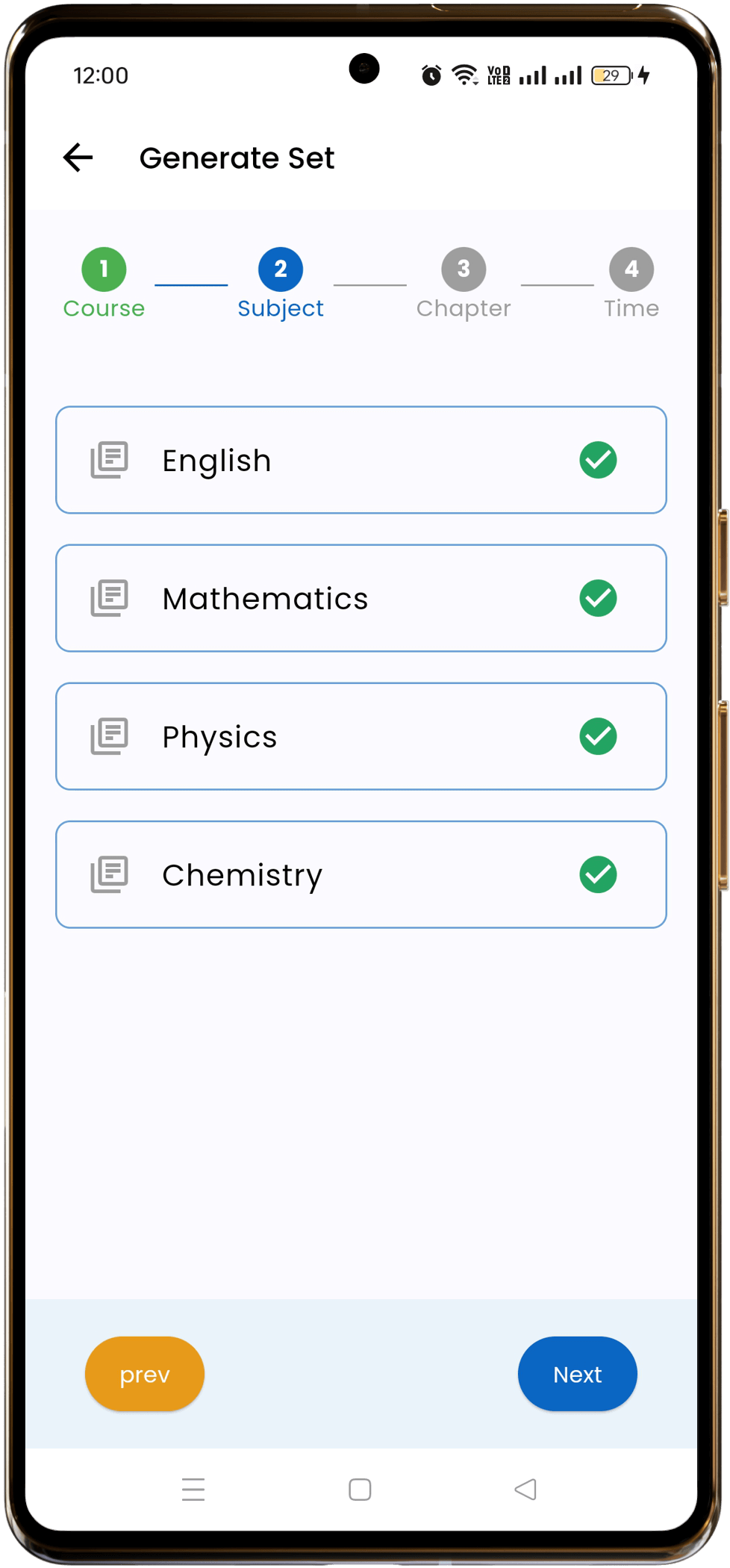
Task: Continue with the Next button
Action: click(x=577, y=1374)
